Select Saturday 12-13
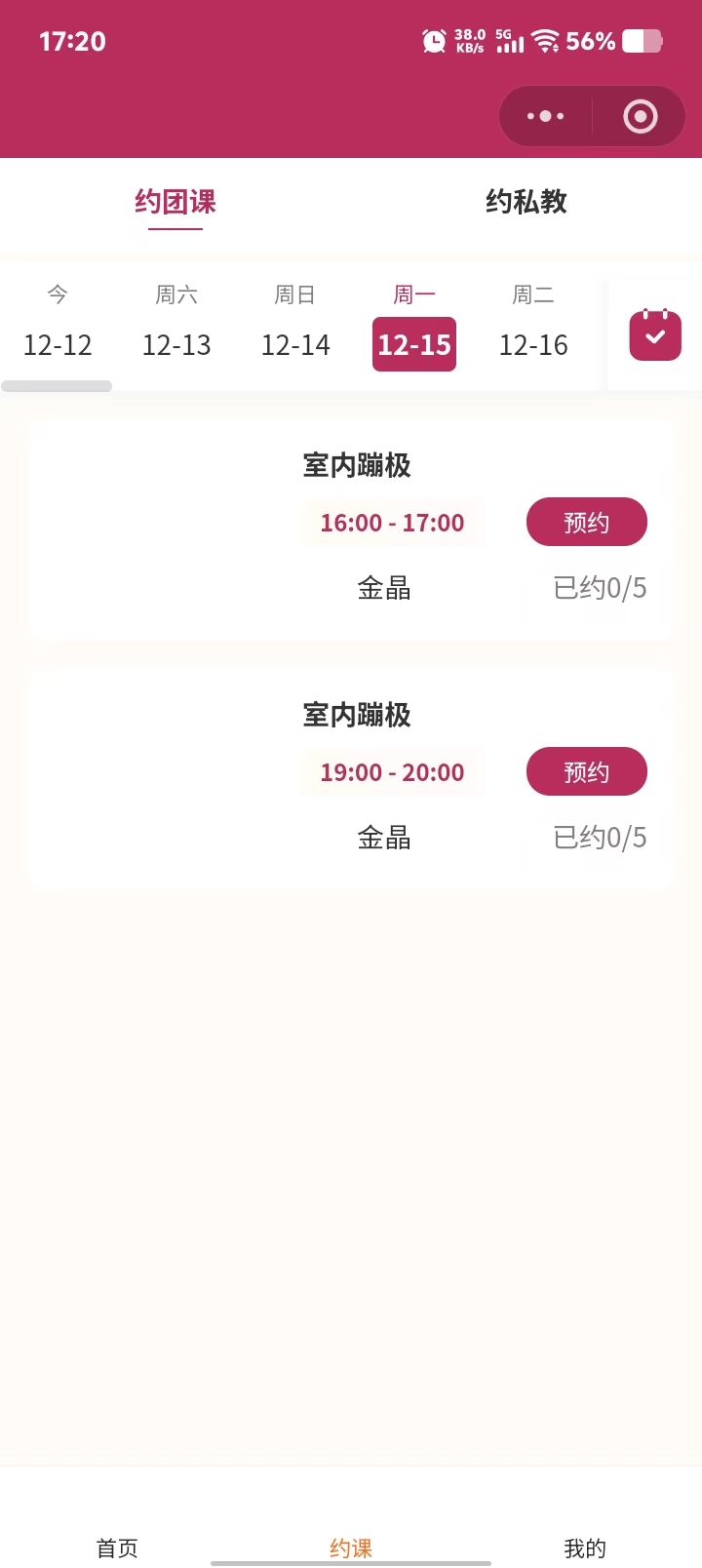Viewport: 702px width, 1568px height. pyautogui.click(x=176, y=328)
